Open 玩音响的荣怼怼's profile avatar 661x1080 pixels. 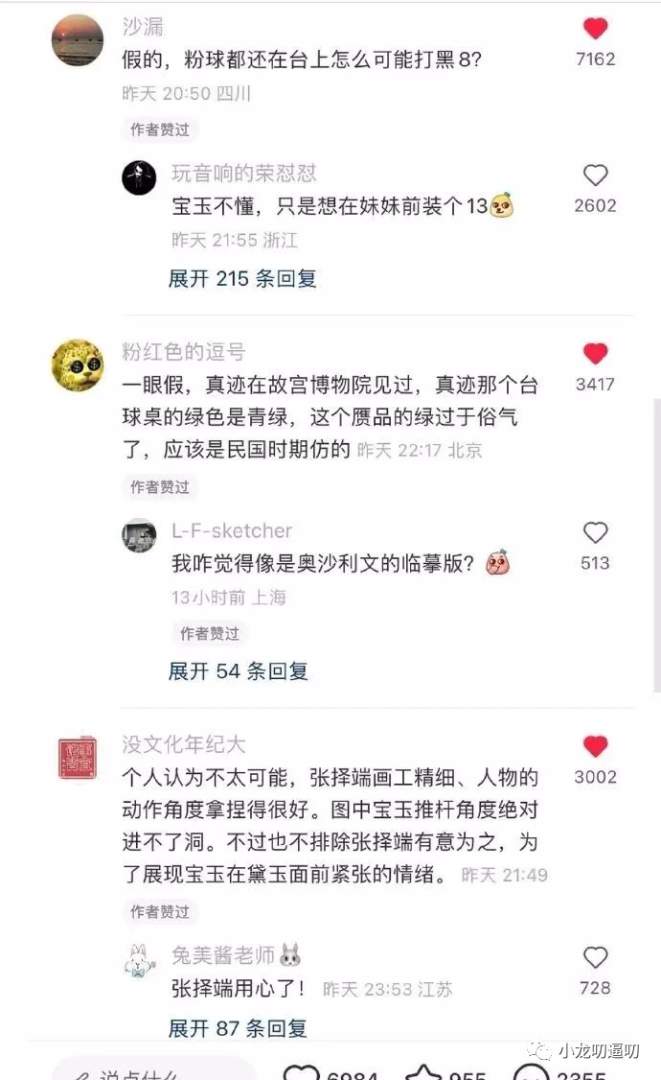tap(139, 178)
